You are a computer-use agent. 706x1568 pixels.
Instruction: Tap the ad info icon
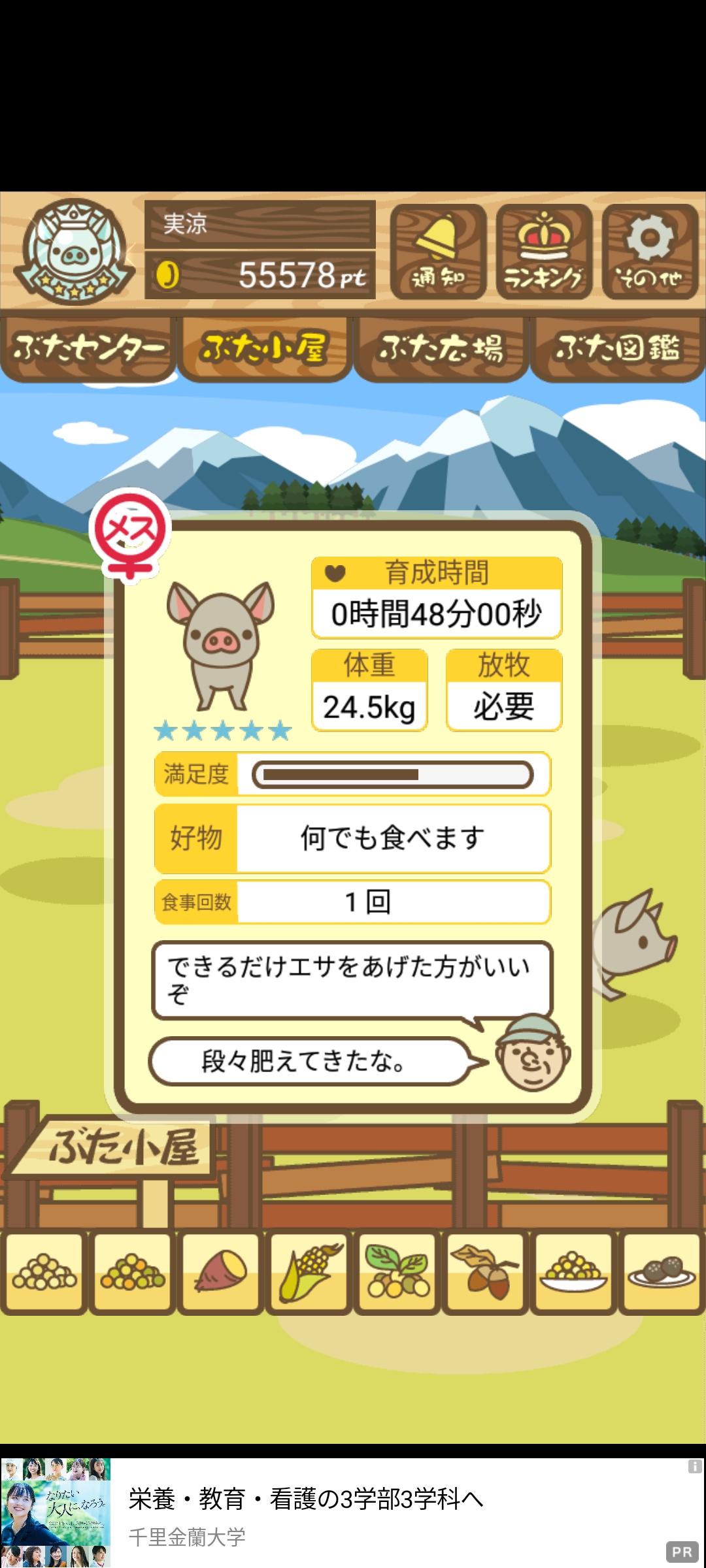point(694,1467)
